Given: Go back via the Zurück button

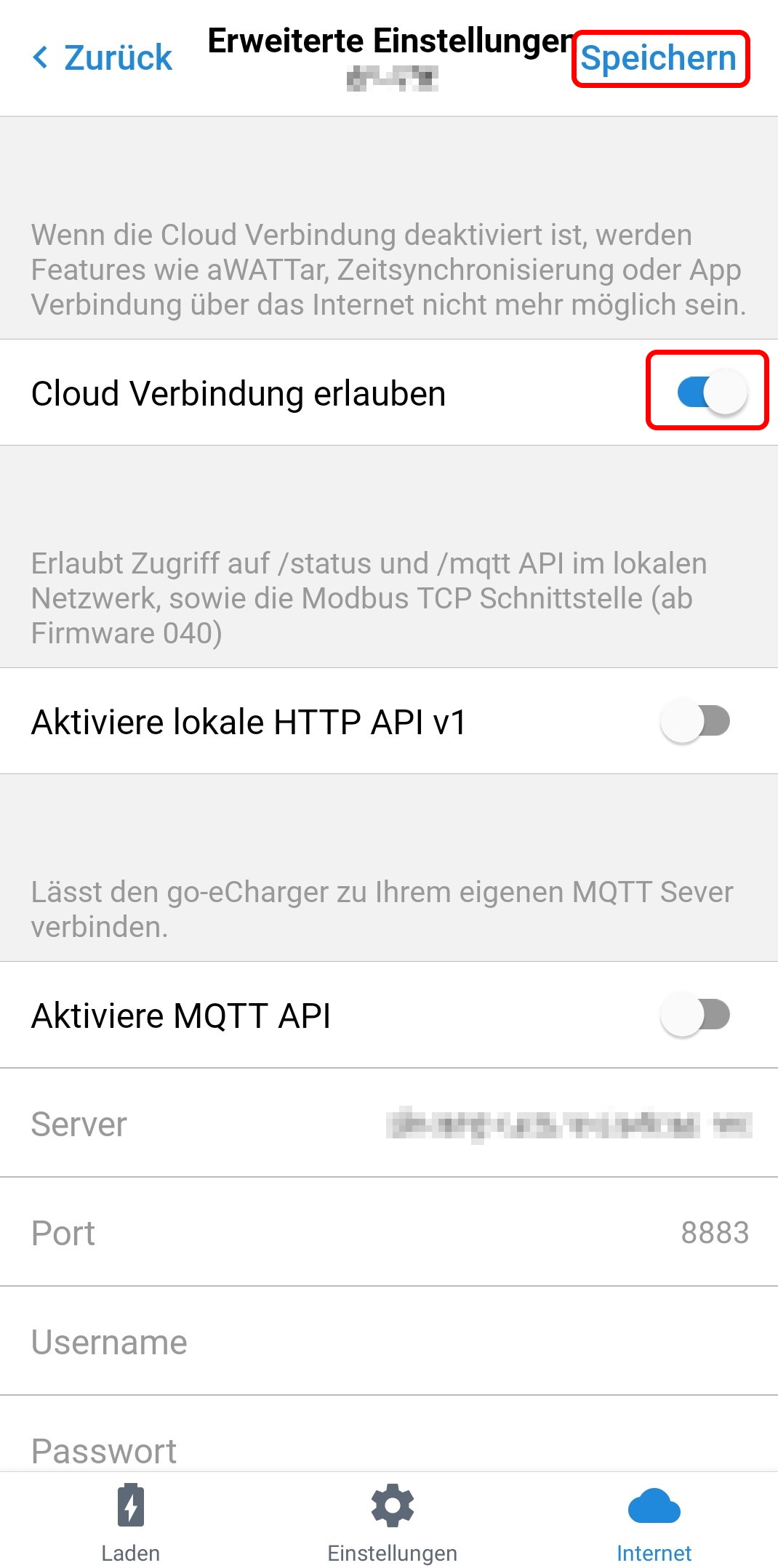Looking at the screenshot, I should [103, 57].
